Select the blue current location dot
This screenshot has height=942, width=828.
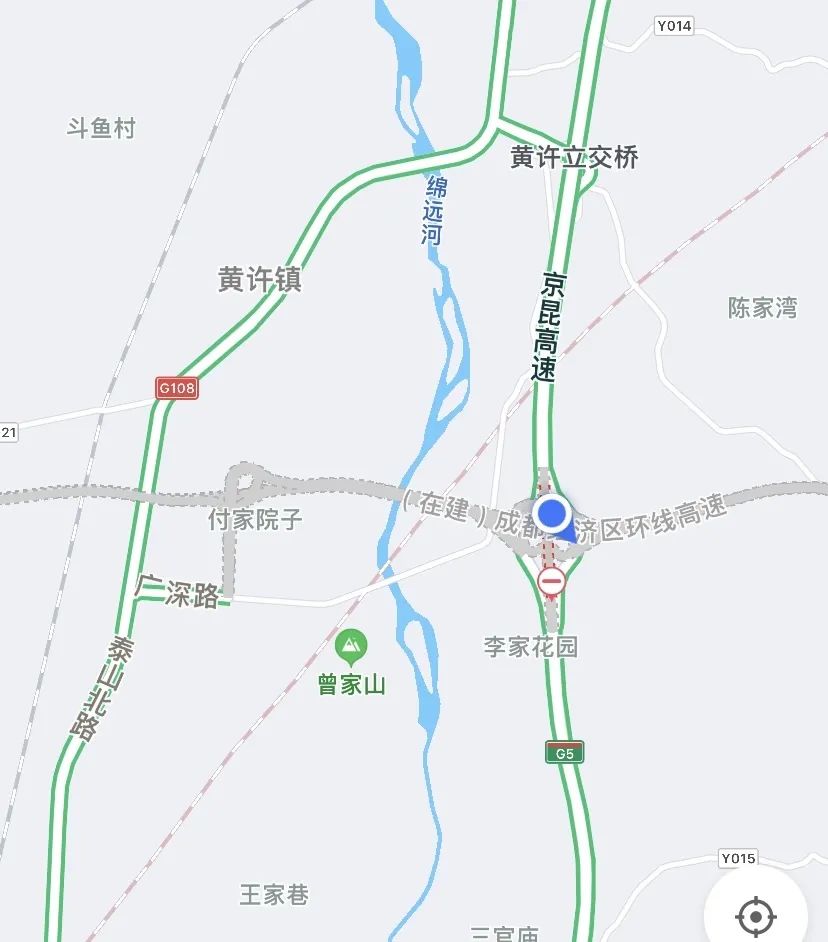[x=551, y=516]
